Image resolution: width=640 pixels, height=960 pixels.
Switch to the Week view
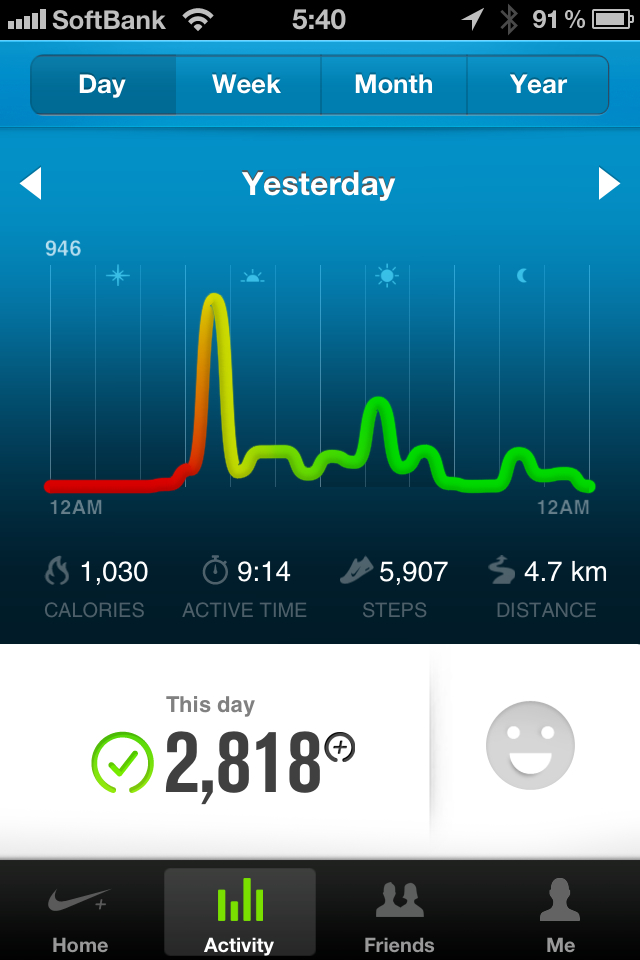tap(247, 85)
